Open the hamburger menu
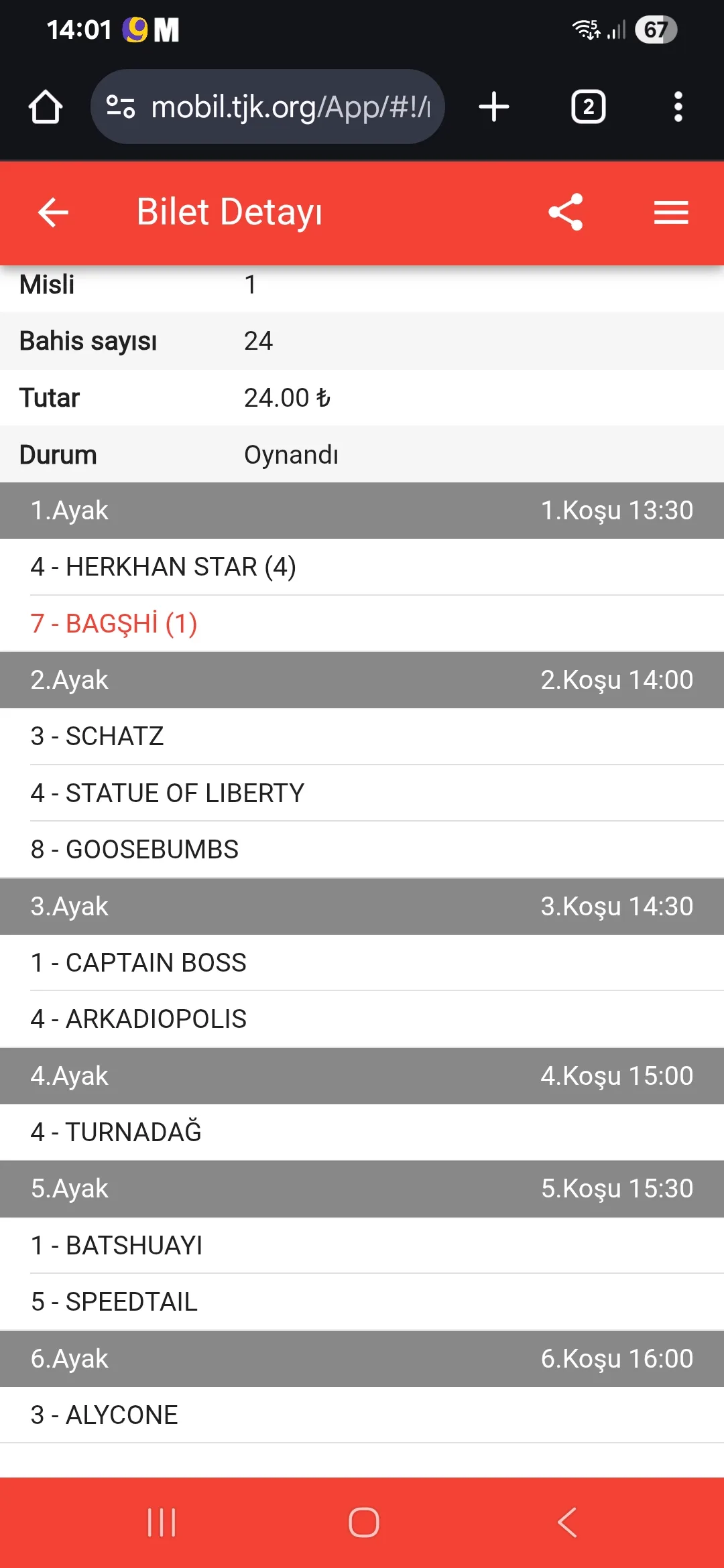 tap(671, 213)
